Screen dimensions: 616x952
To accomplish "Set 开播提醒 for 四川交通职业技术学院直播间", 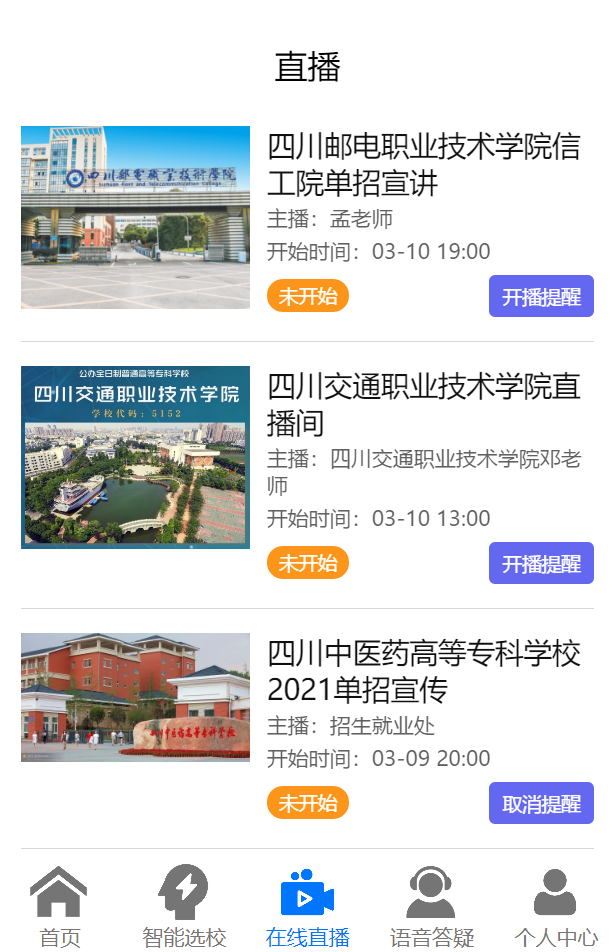I will [541, 563].
